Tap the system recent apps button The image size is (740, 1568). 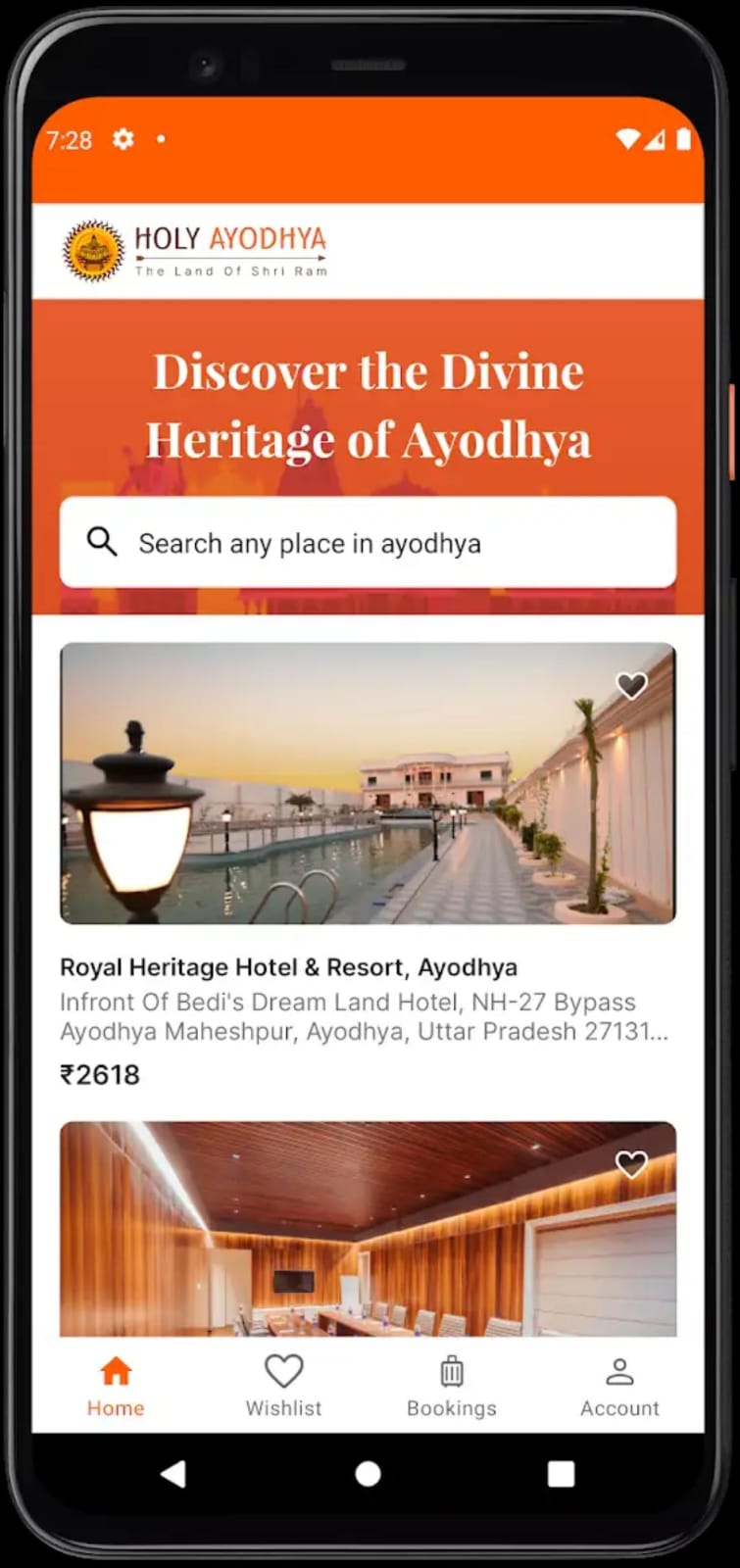(x=561, y=1473)
